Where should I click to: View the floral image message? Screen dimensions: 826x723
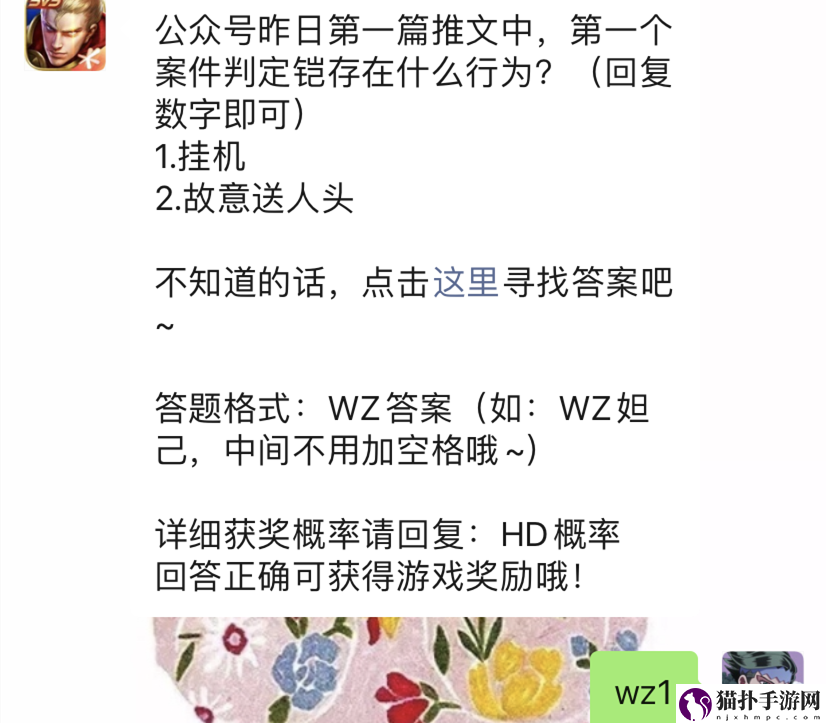tap(370, 668)
